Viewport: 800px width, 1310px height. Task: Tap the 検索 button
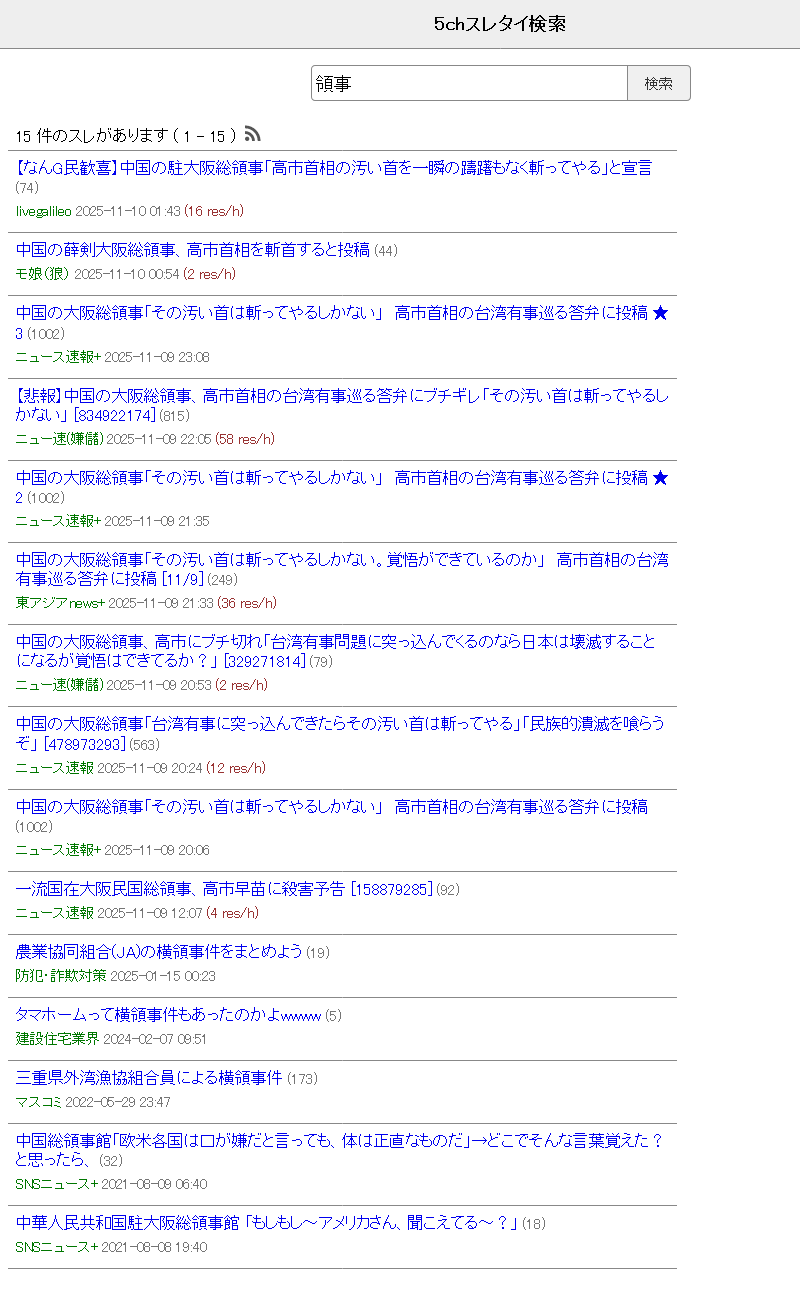658,84
